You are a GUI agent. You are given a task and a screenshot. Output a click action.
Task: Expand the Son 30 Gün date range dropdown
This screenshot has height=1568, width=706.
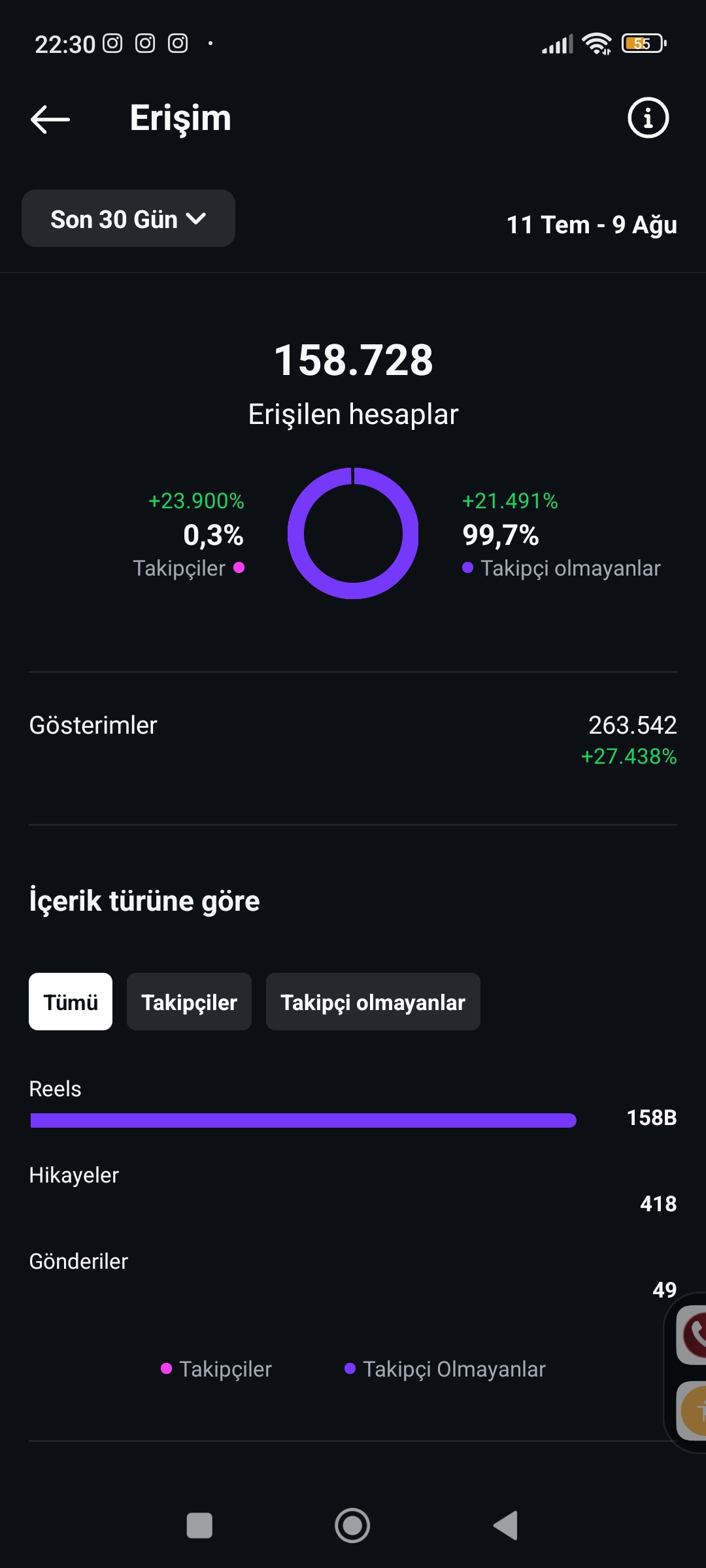(128, 218)
